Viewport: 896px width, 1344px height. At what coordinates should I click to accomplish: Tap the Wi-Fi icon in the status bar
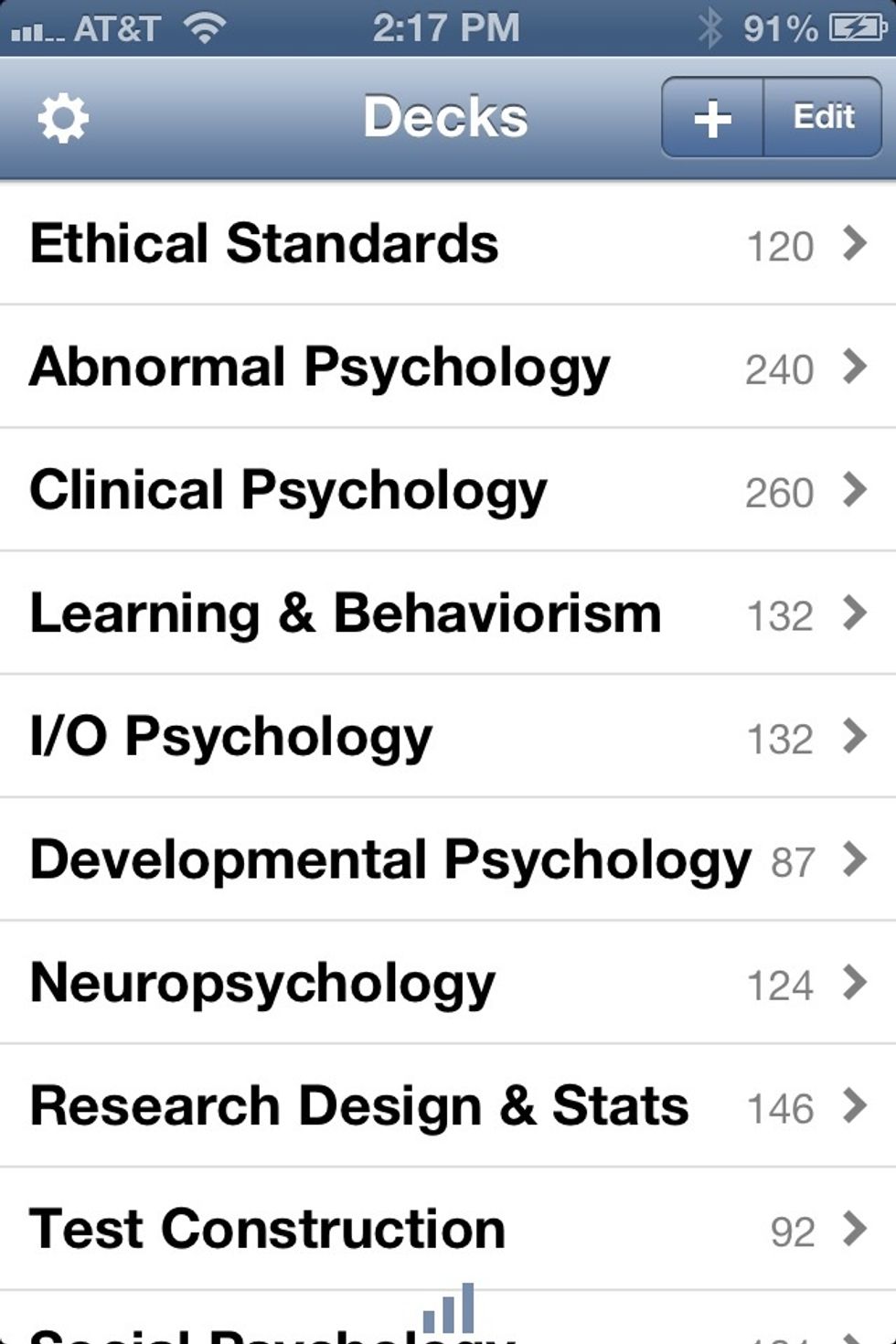tap(205, 27)
